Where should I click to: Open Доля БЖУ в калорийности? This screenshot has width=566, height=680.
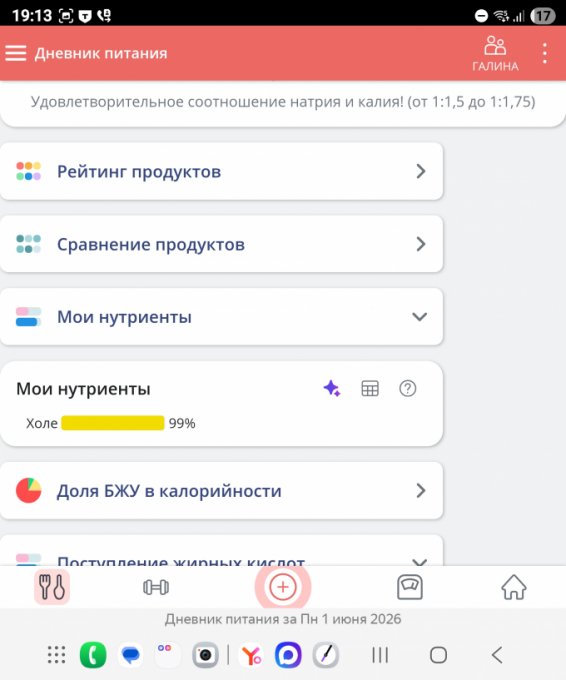tap(222, 490)
